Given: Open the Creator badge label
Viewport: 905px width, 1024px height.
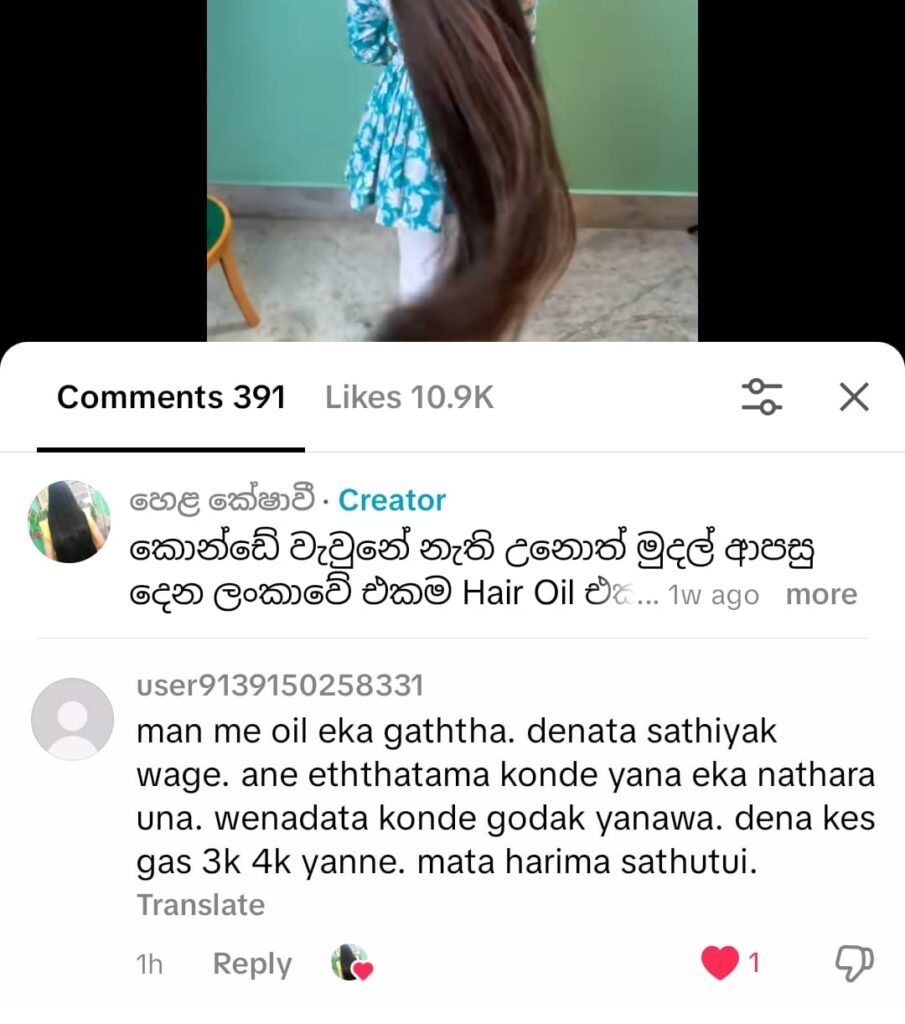Looking at the screenshot, I should pyautogui.click(x=391, y=500).
